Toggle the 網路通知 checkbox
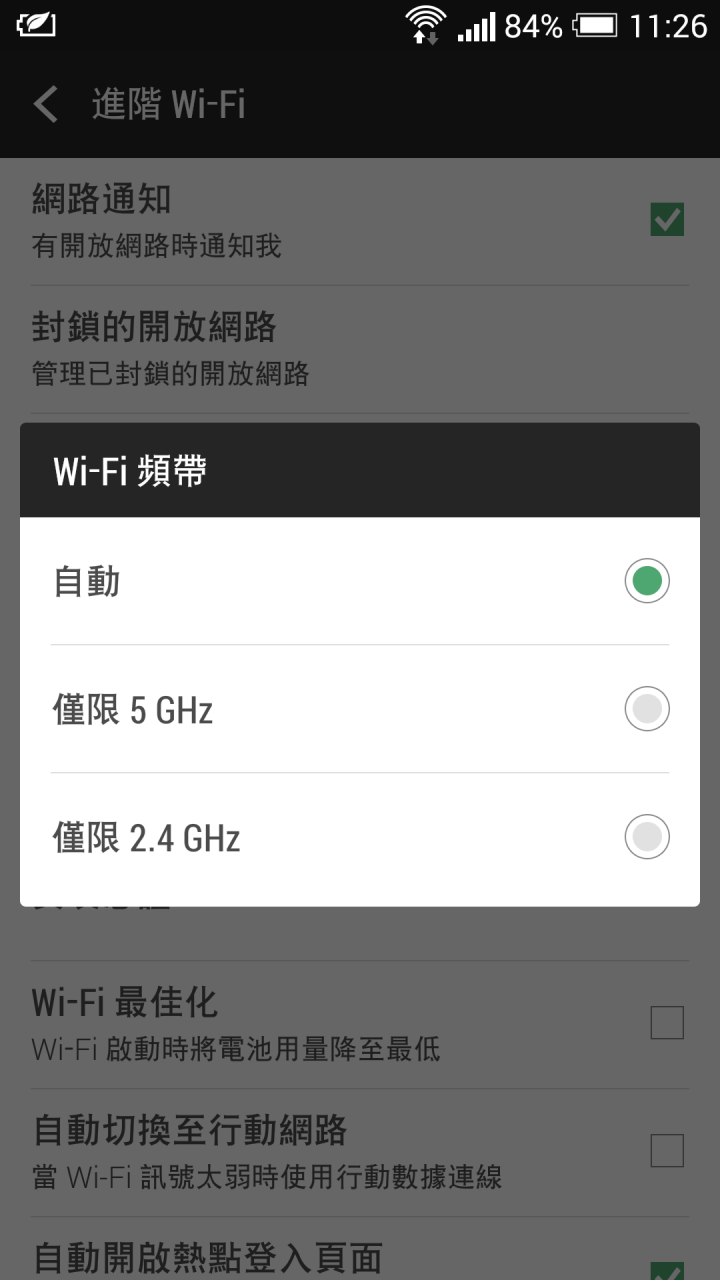The image size is (720, 1280). [x=667, y=219]
